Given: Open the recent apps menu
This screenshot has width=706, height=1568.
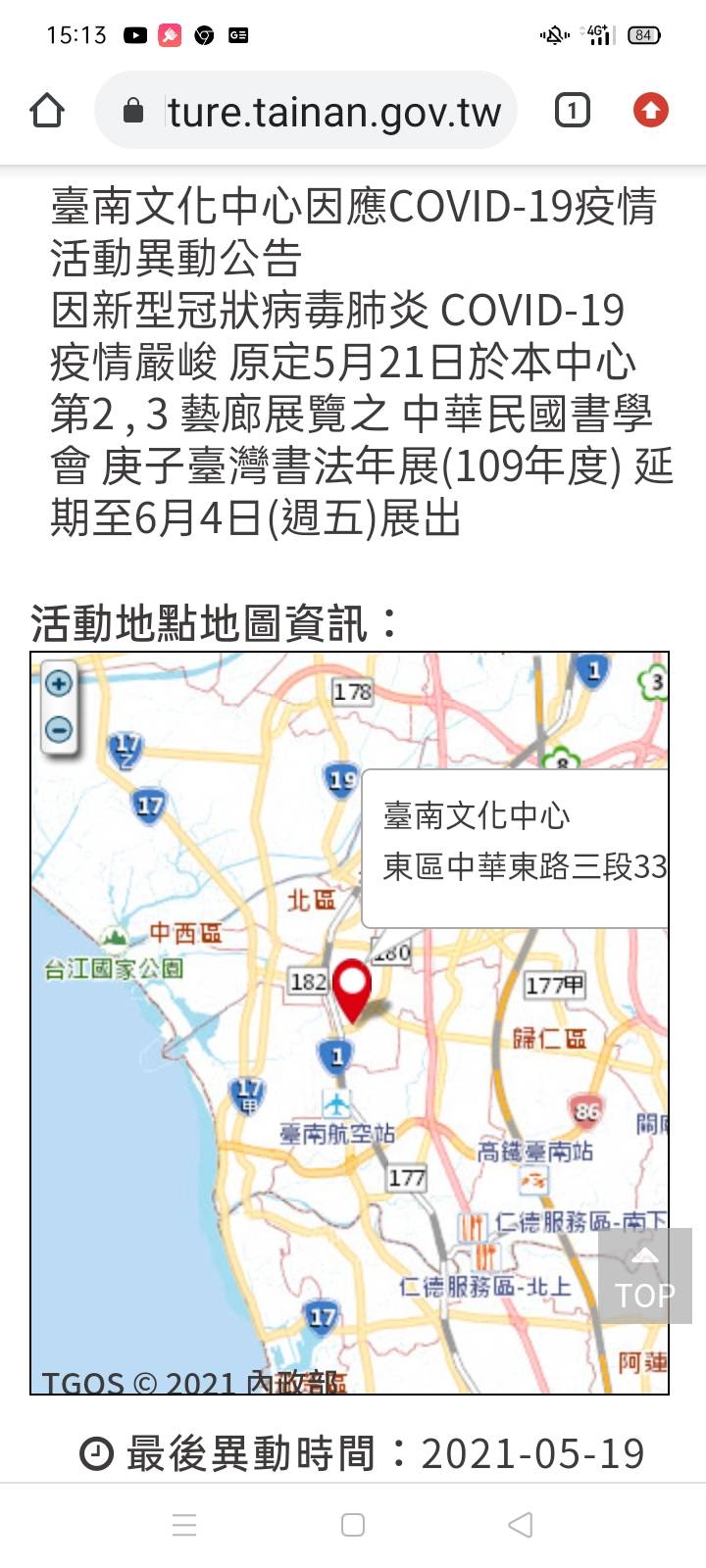Looking at the screenshot, I should (x=184, y=1525).
